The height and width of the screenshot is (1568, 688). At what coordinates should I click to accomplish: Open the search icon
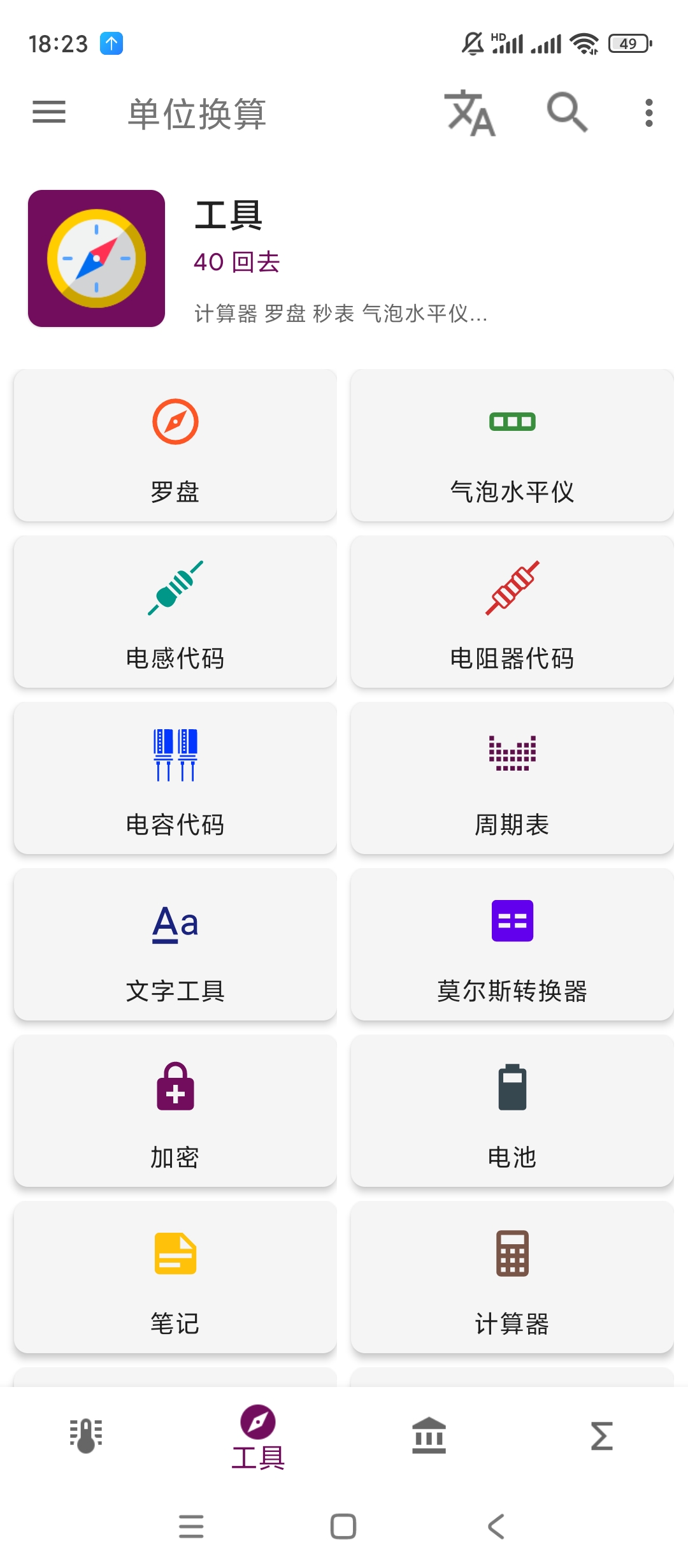[566, 113]
